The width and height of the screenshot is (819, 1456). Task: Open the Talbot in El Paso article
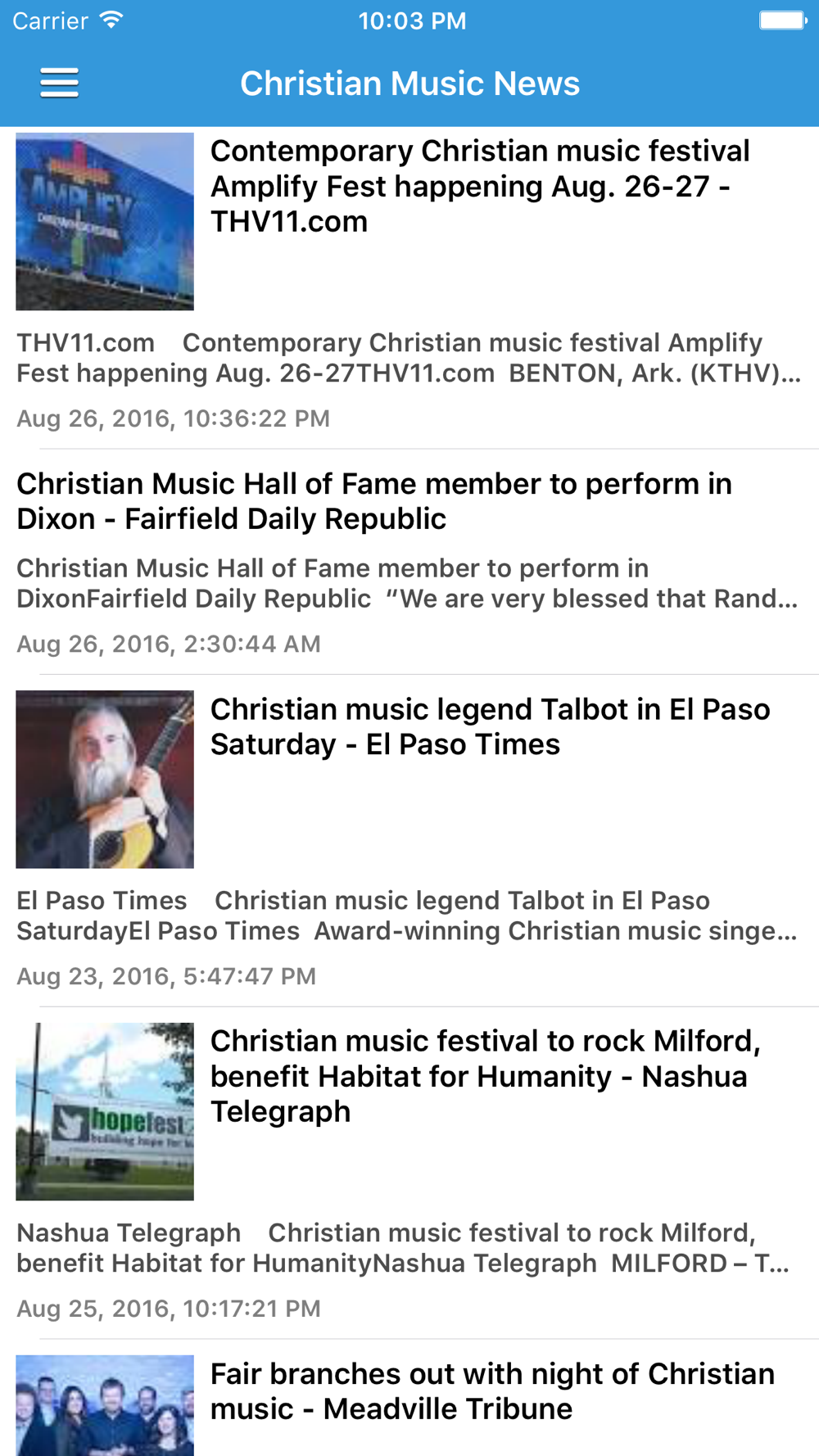489,726
